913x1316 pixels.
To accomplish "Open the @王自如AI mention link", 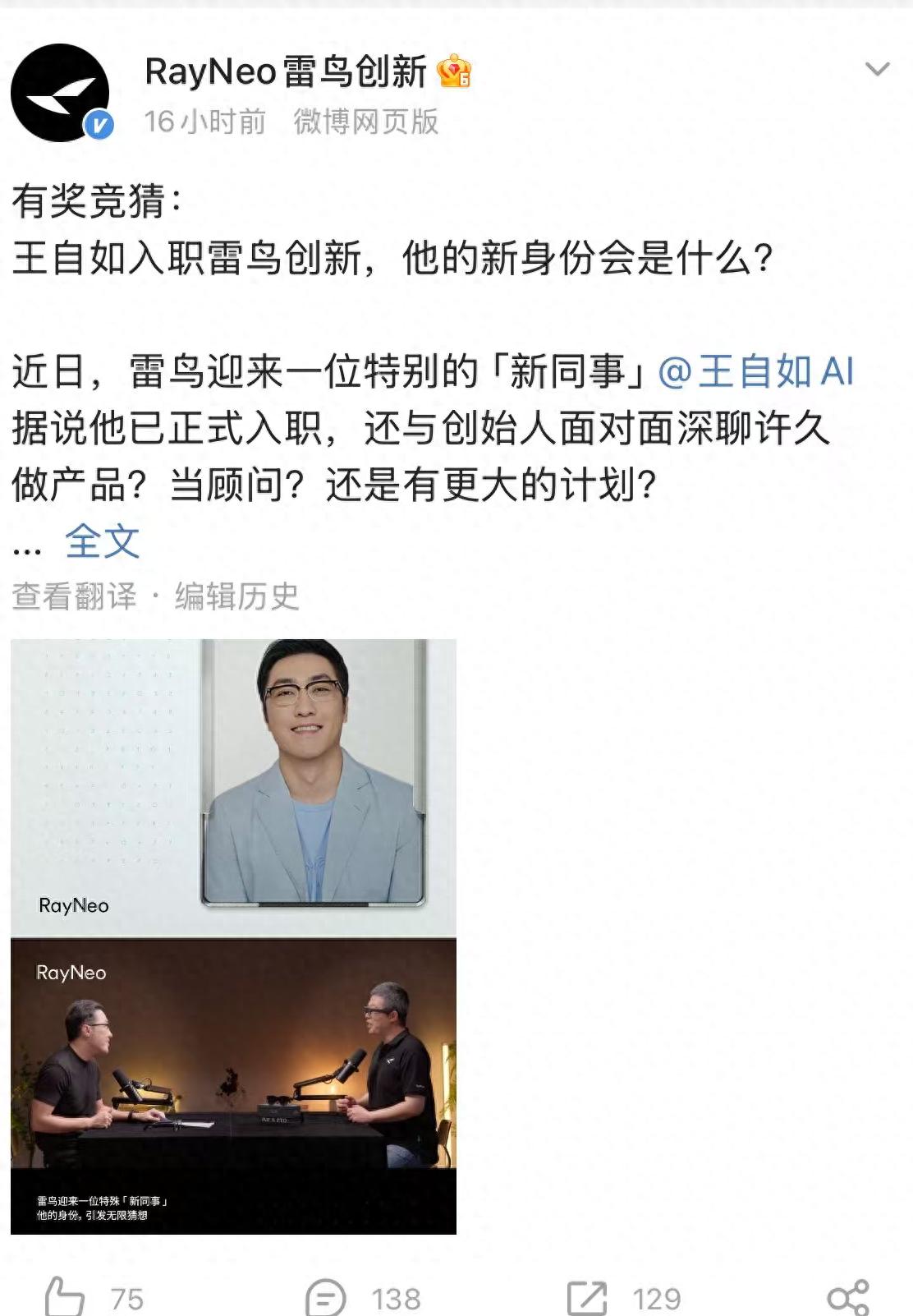I will pos(756,371).
